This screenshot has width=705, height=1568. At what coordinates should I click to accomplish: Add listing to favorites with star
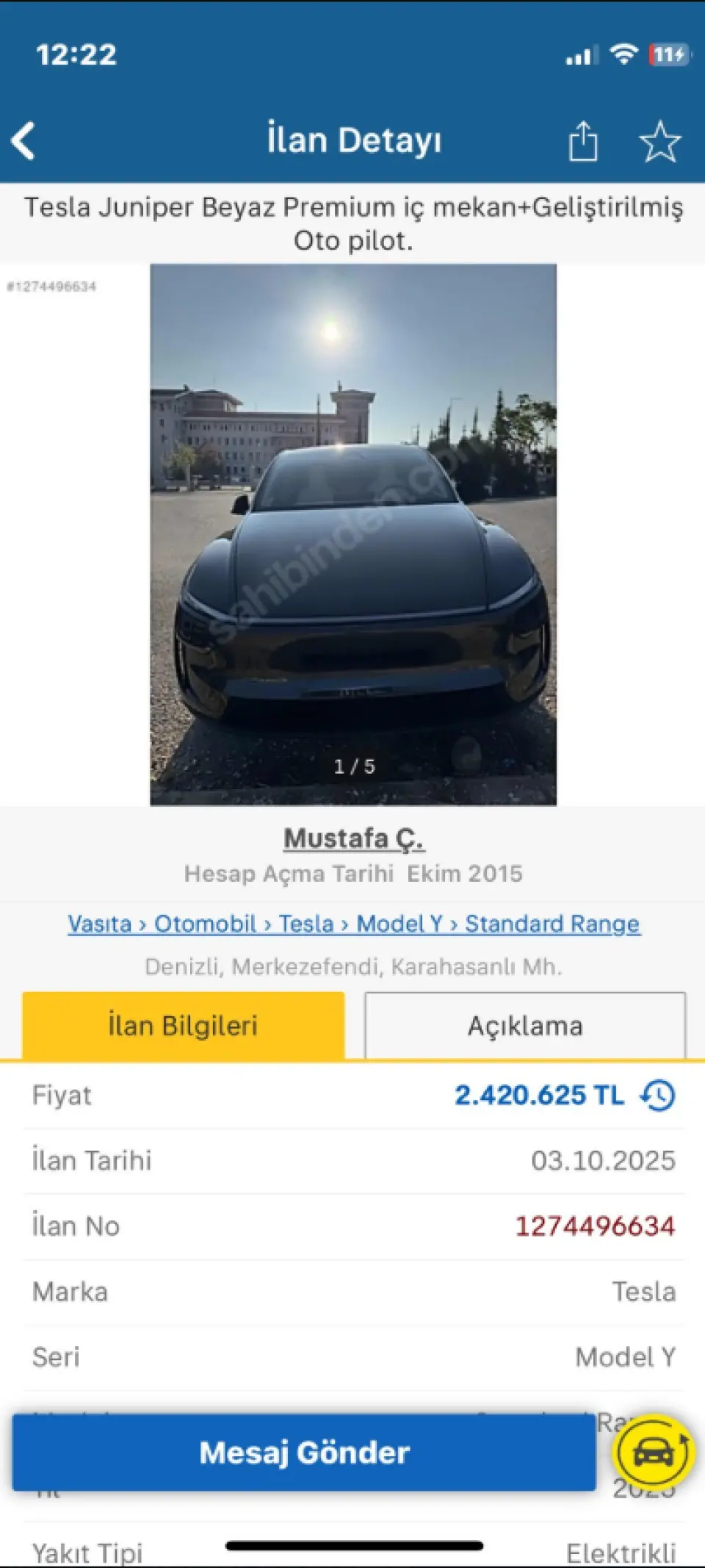659,140
